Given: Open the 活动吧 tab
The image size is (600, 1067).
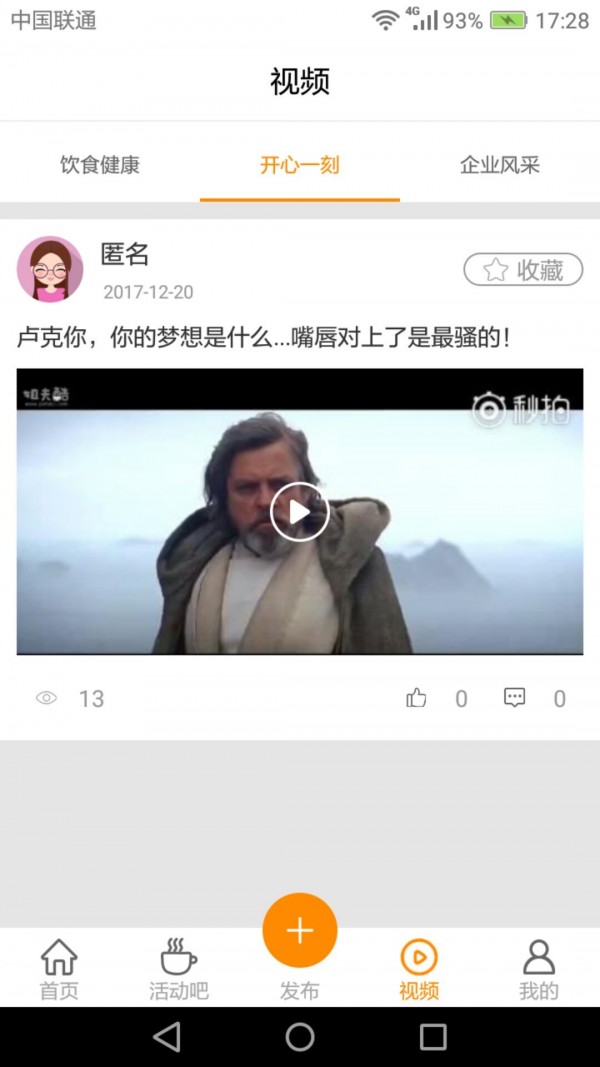Looking at the screenshot, I should (x=179, y=968).
